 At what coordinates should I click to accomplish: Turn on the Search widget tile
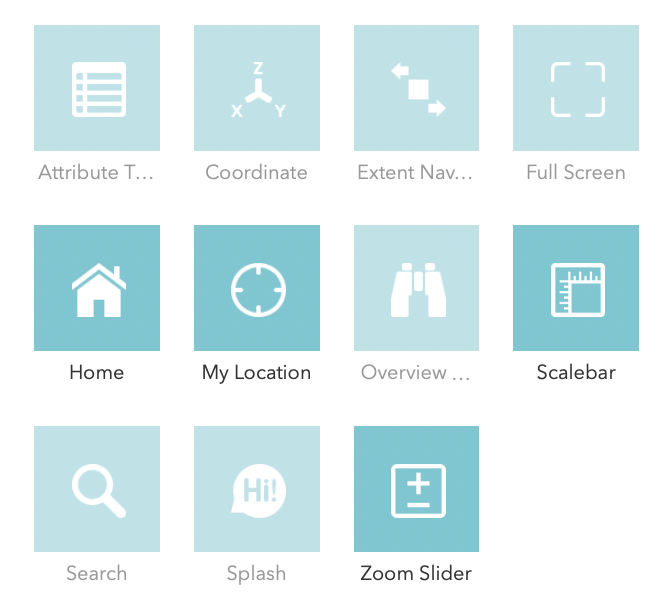pyautogui.click(x=97, y=489)
